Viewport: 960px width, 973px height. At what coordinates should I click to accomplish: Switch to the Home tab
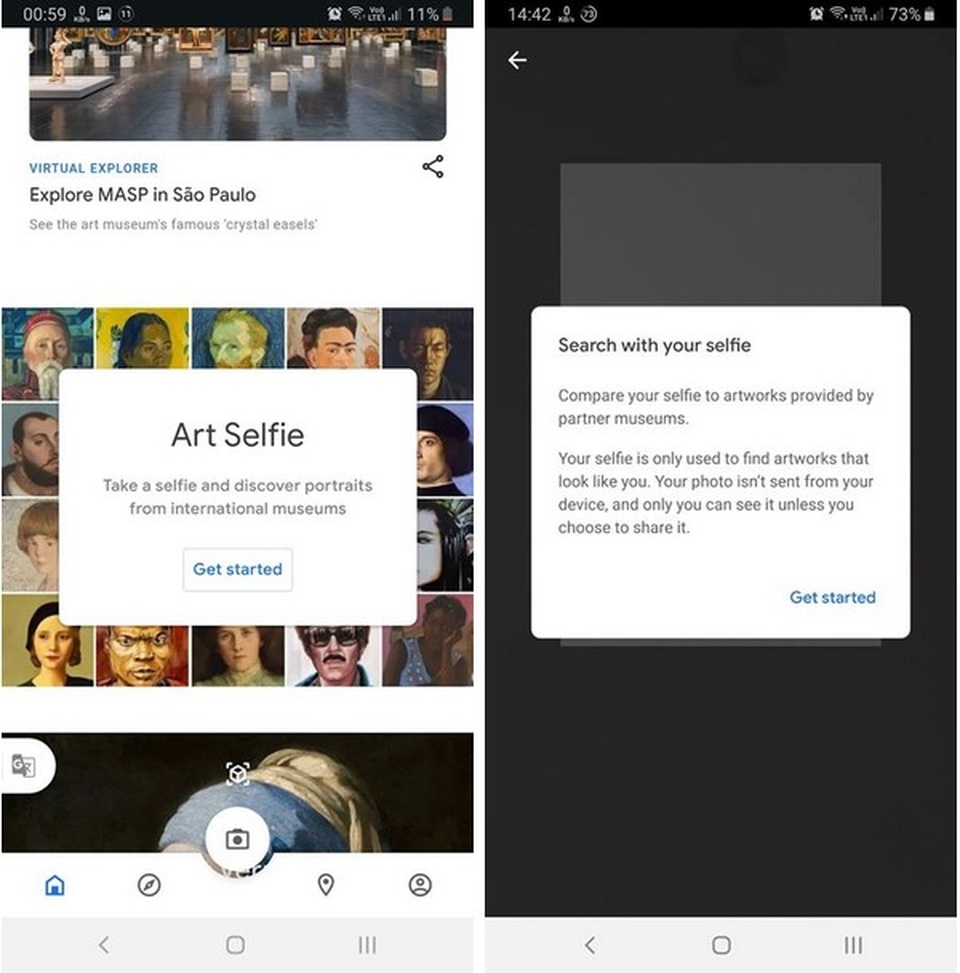[55, 885]
